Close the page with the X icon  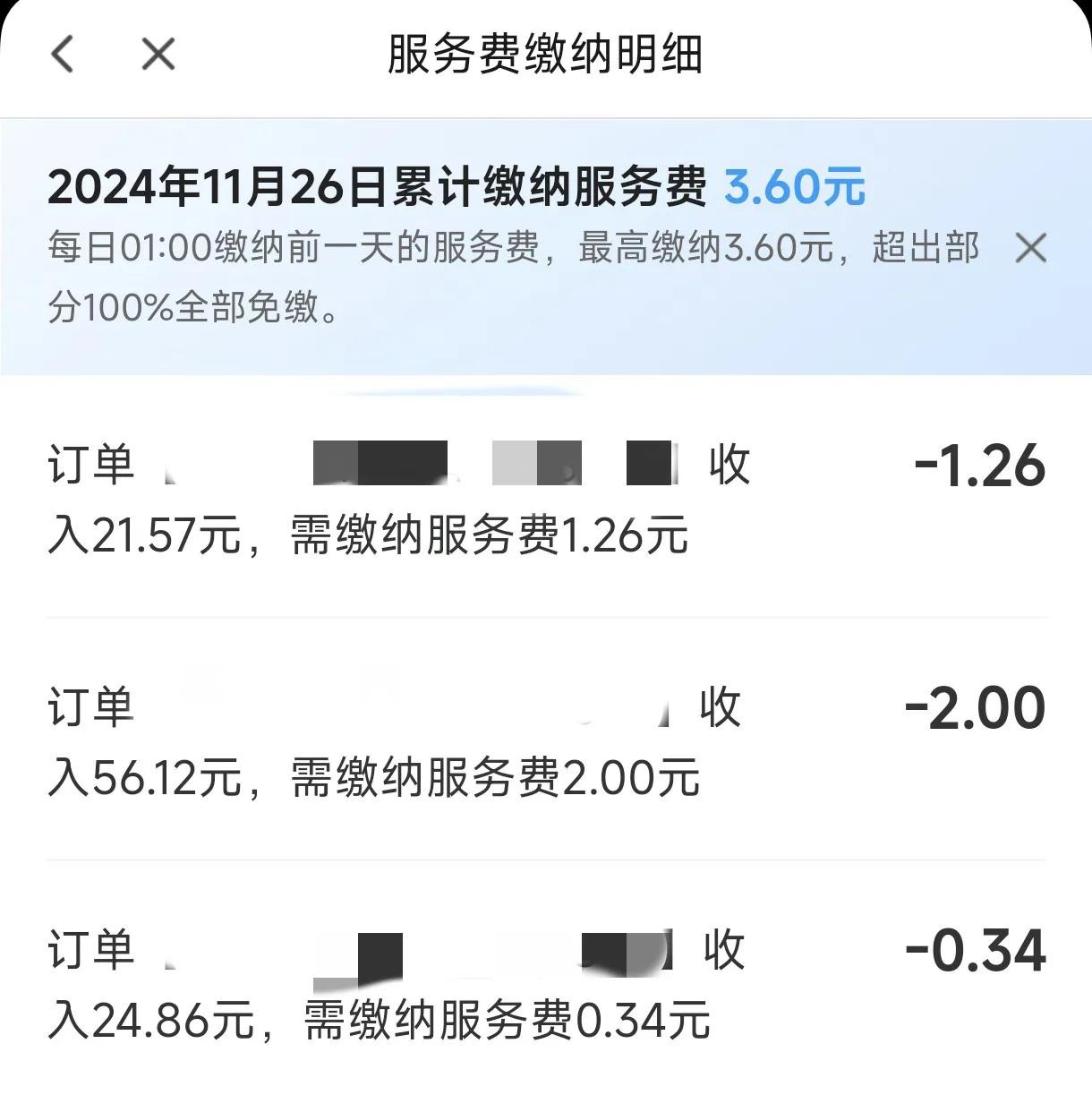[x=158, y=54]
